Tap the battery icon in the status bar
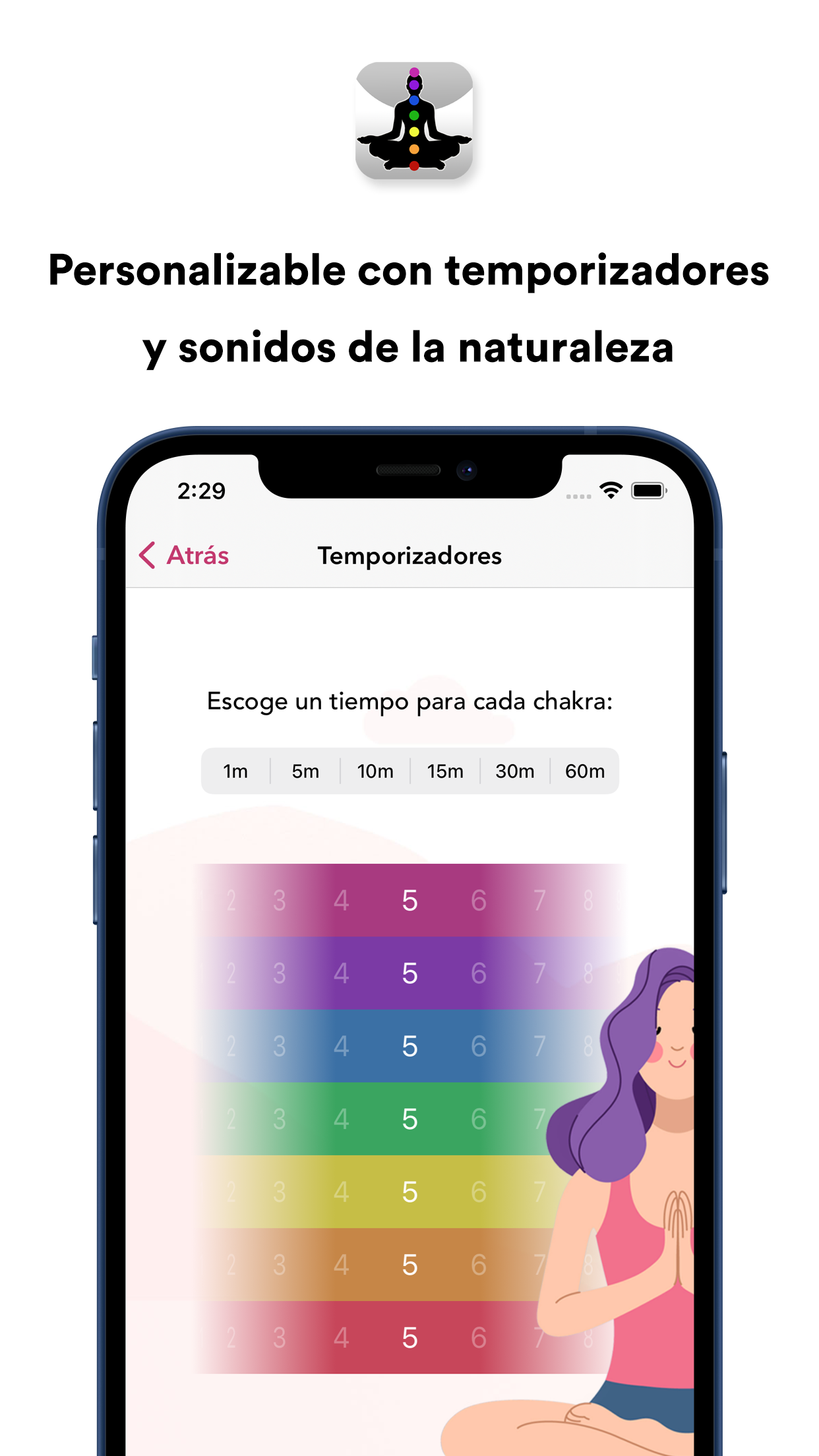The height and width of the screenshot is (1456, 819). click(x=648, y=489)
